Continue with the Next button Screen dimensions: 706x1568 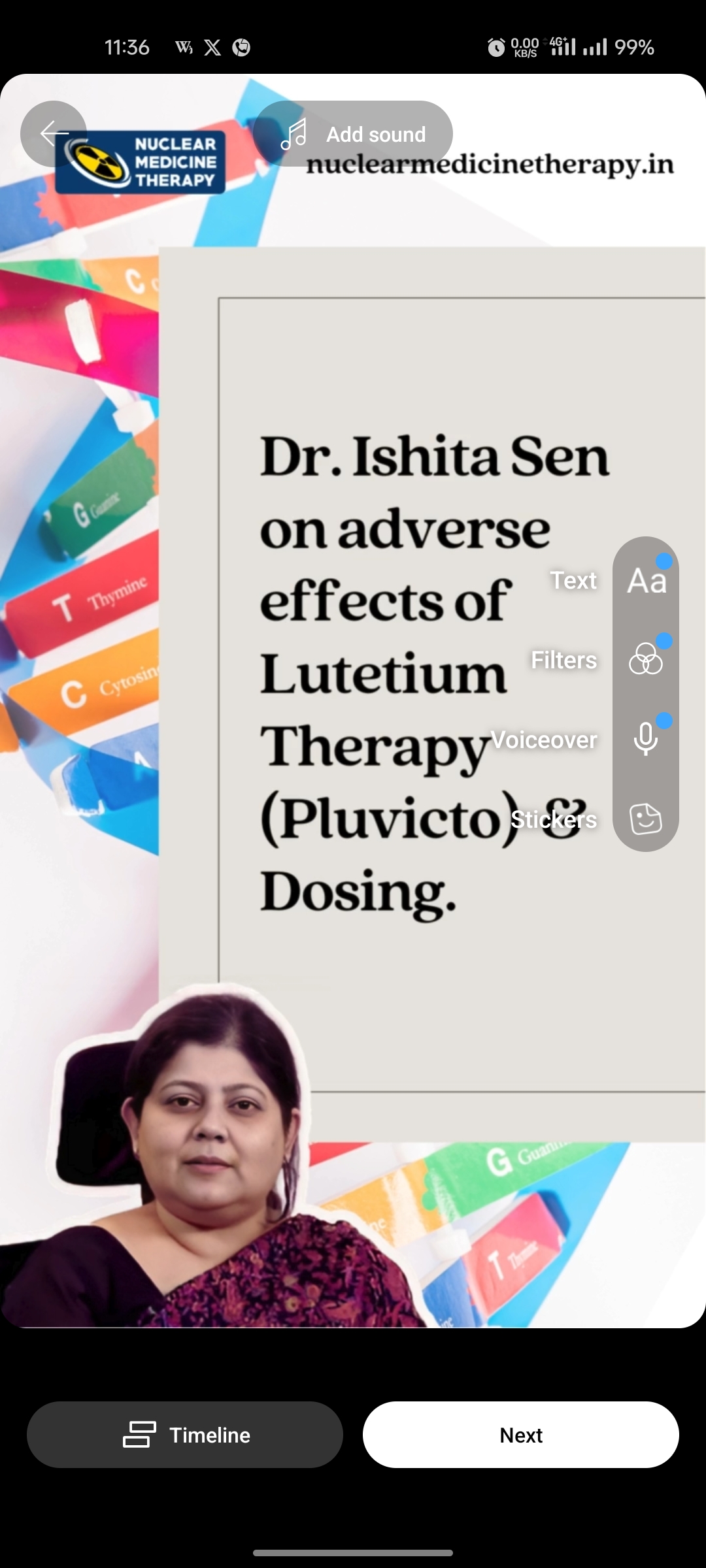coord(520,1435)
